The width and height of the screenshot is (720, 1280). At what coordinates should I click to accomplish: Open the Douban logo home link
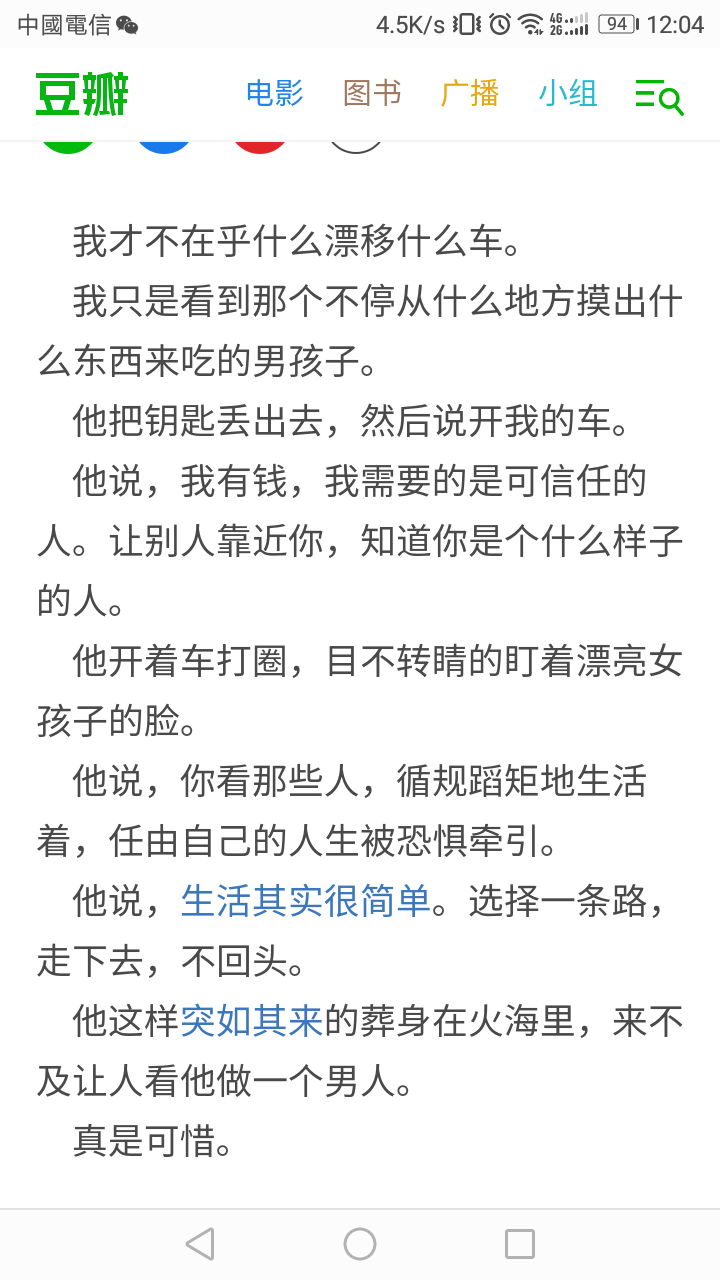[x=82, y=95]
